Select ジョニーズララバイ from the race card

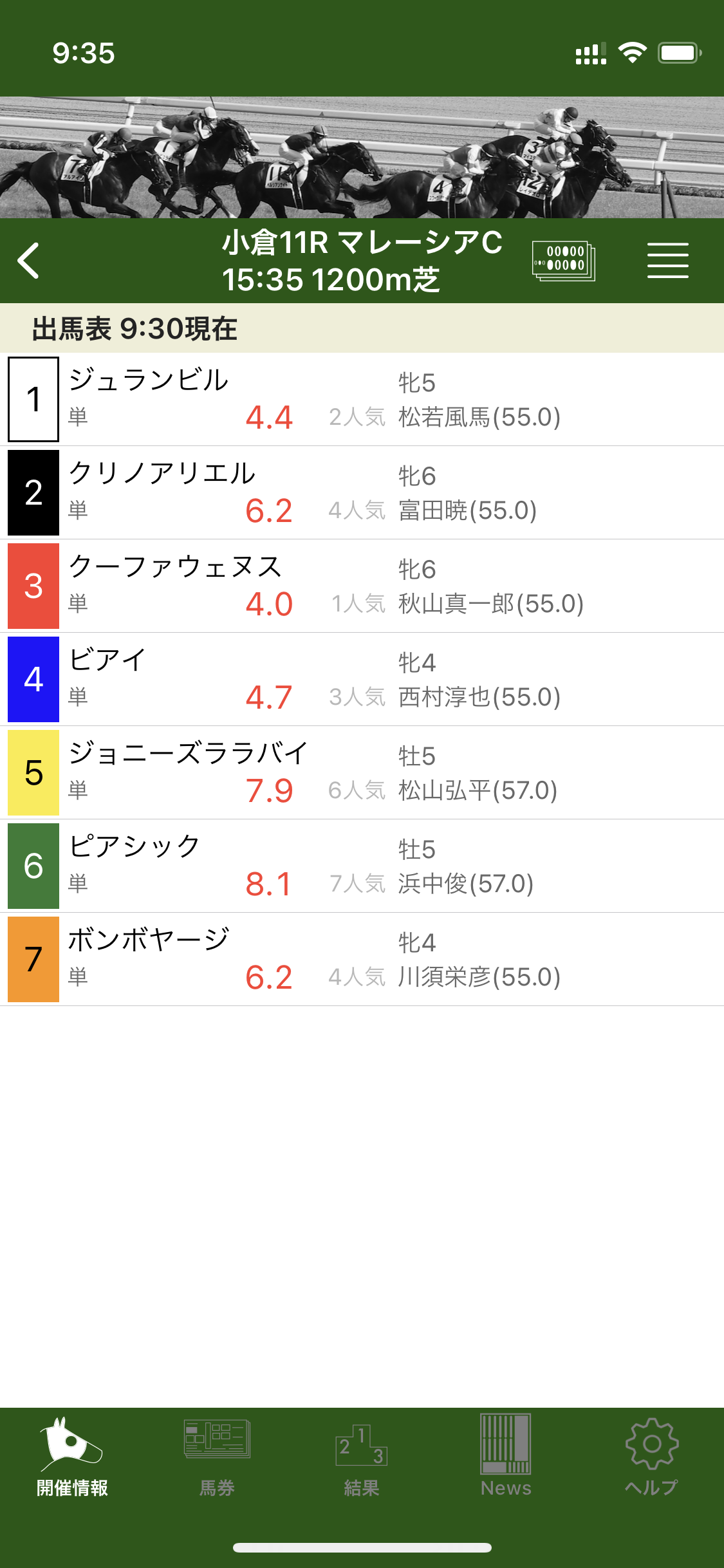pos(362,772)
